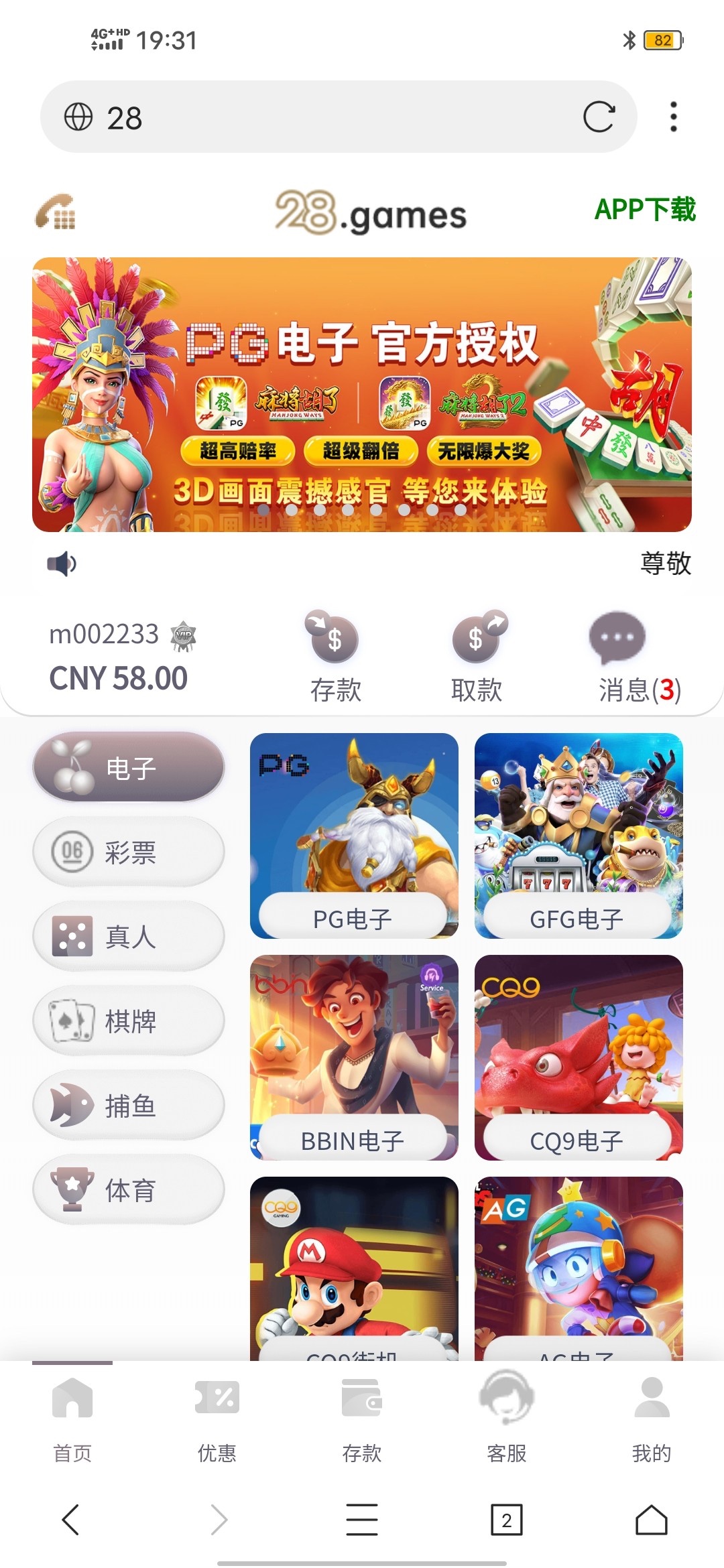Mute the announcement speaker icon
724x1568 pixels.
(60, 564)
